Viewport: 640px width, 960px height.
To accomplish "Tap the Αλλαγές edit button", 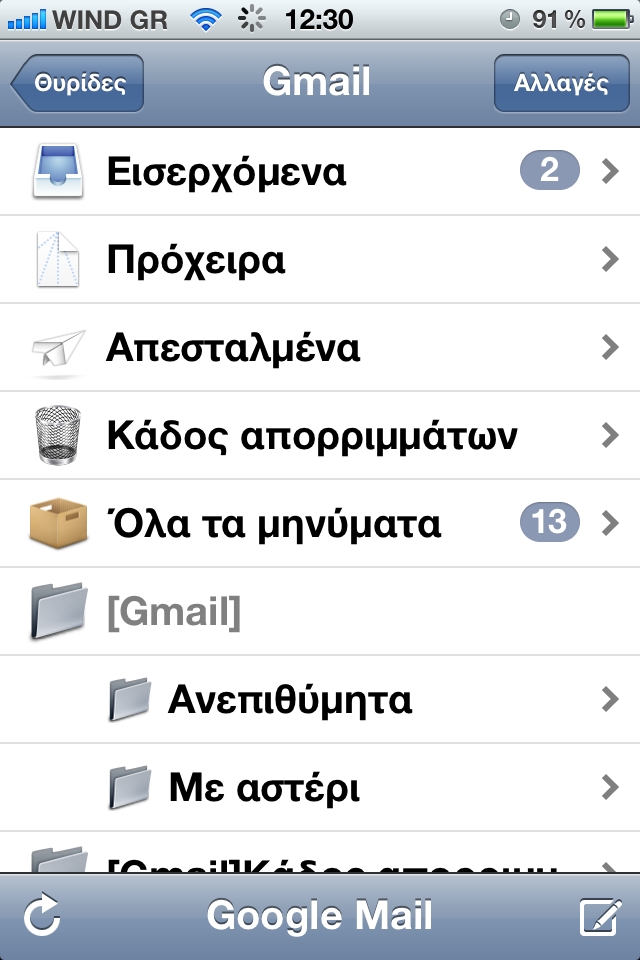I will pyautogui.click(x=561, y=83).
